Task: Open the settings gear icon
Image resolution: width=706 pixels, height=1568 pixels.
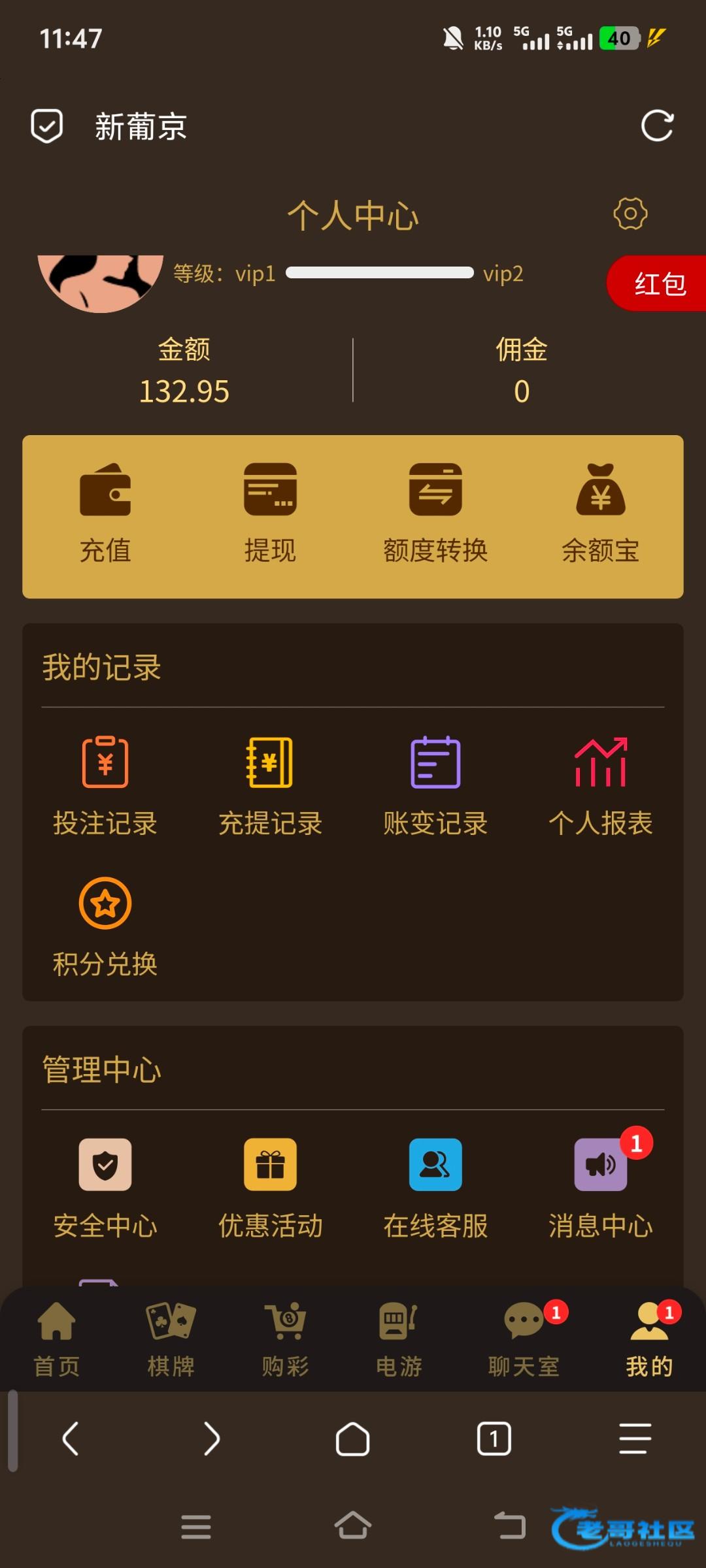Action: click(x=630, y=214)
